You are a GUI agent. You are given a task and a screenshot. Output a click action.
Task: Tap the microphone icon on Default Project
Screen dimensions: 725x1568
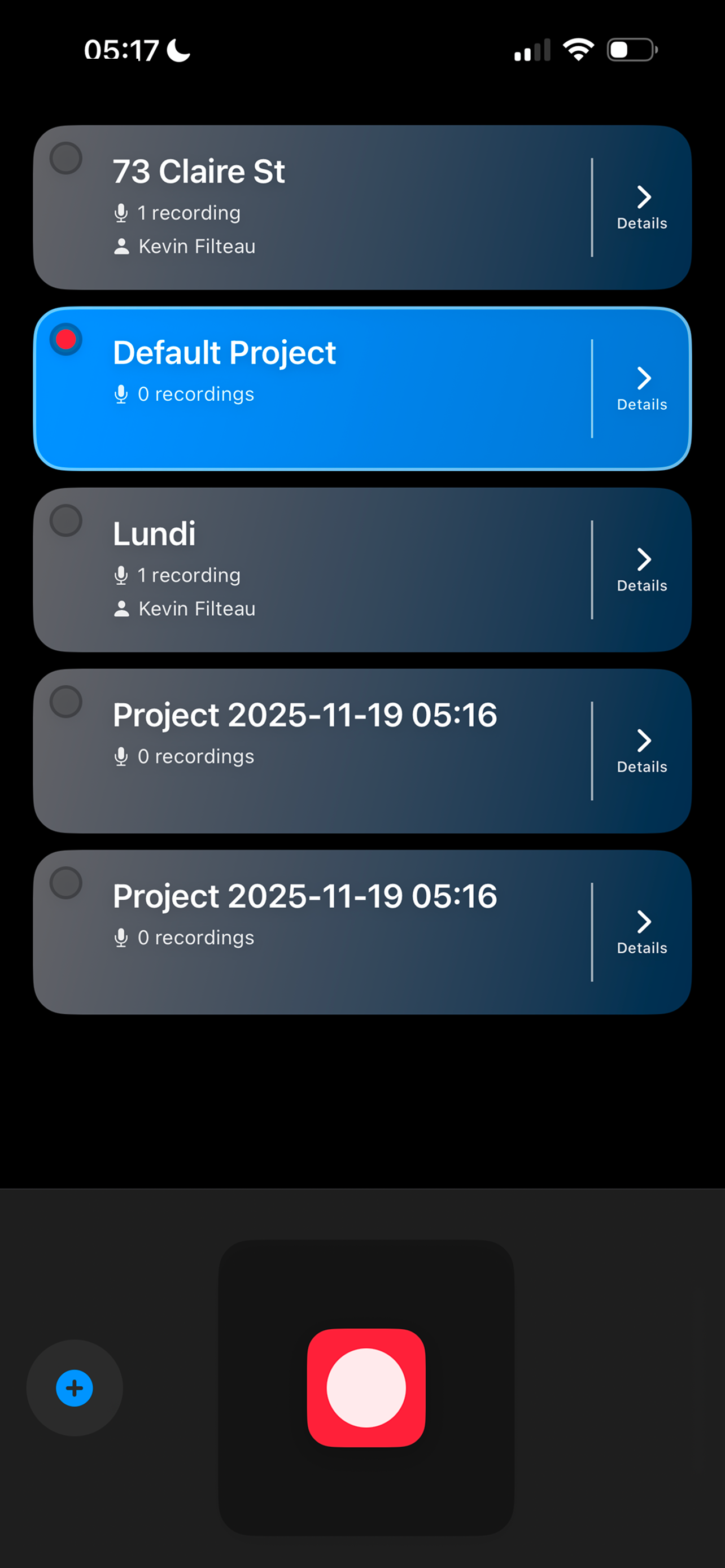click(123, 394)
